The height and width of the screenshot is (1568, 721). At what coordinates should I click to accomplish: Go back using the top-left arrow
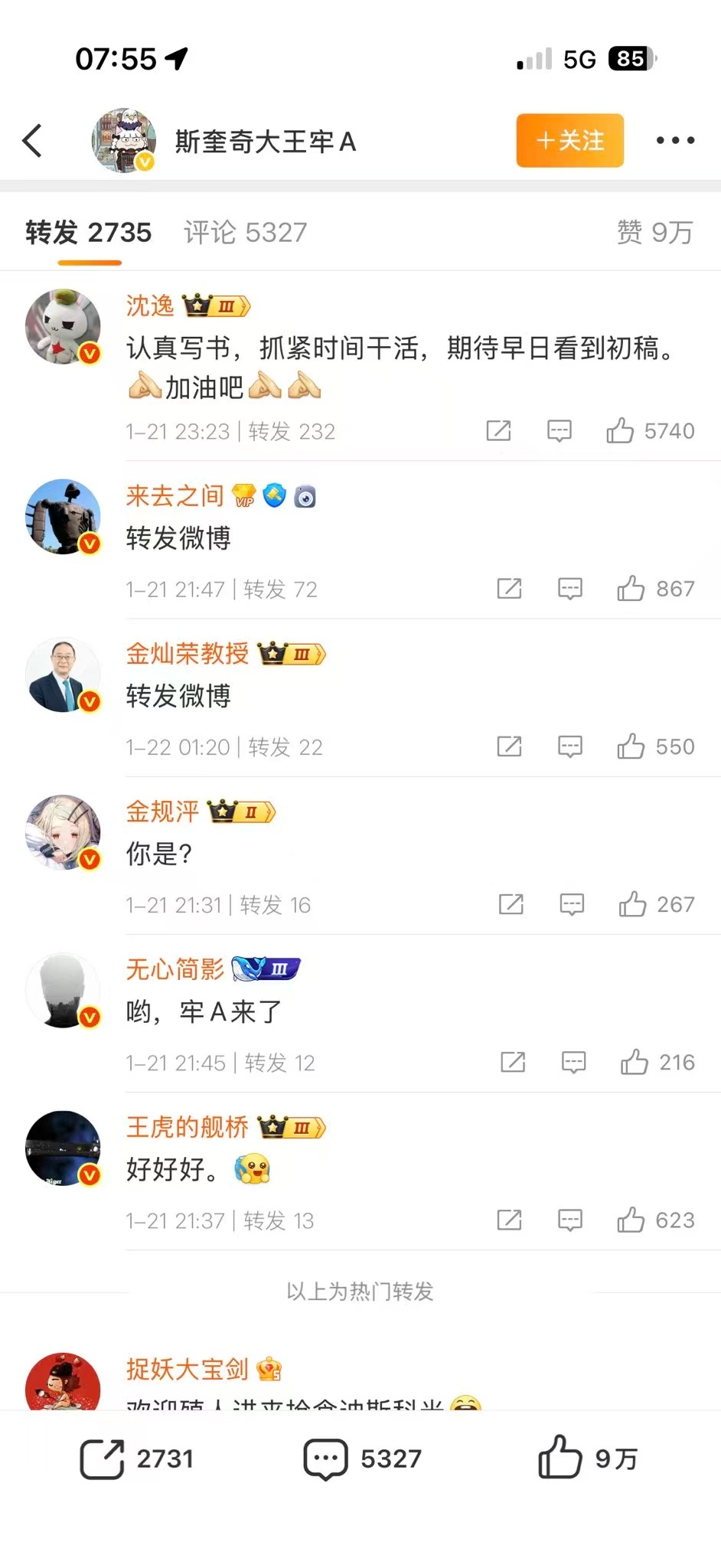[x=32, y=141]
